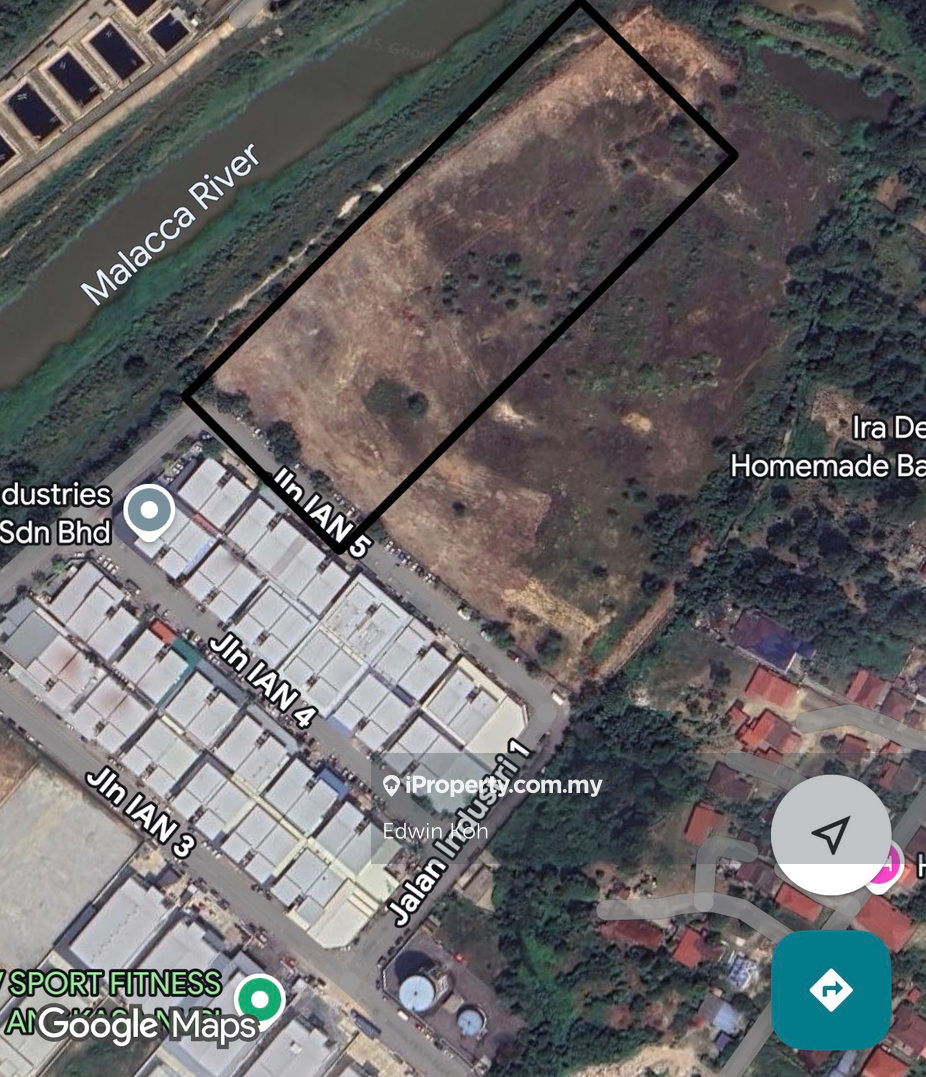Select the grey pin for Industries Sdn Bhd

[149, 511]
